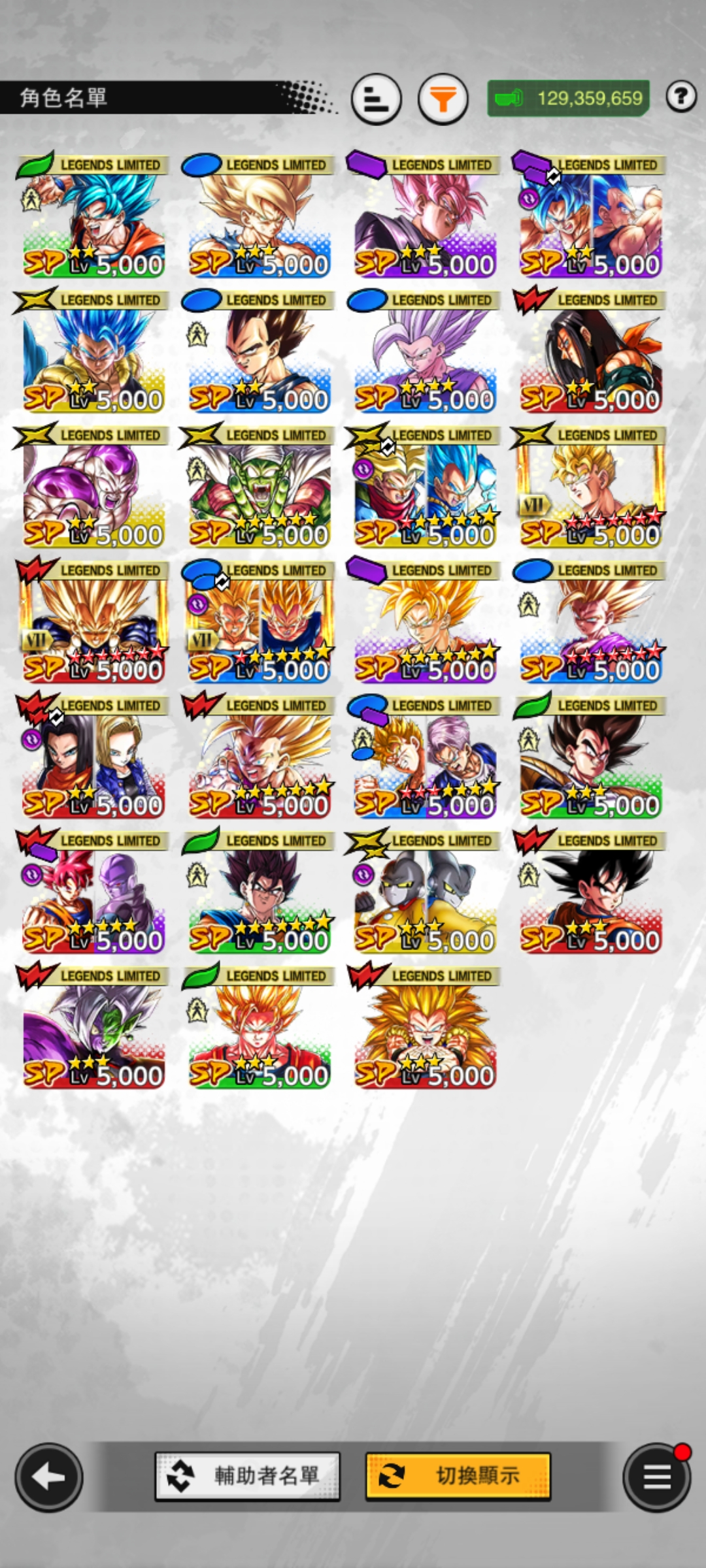Open the Super Saiyan 3 Gotenks card

(x=425, y=1030)
